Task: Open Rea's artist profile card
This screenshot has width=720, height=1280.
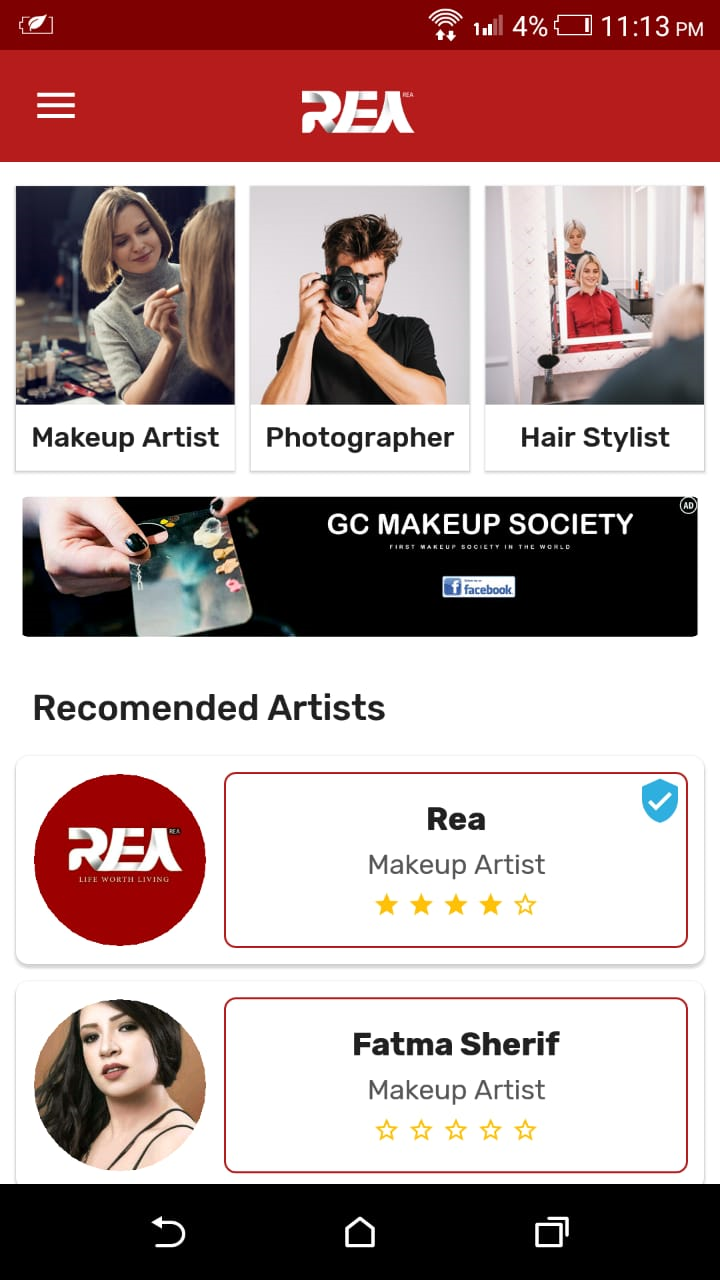Action: coord(456,858)
